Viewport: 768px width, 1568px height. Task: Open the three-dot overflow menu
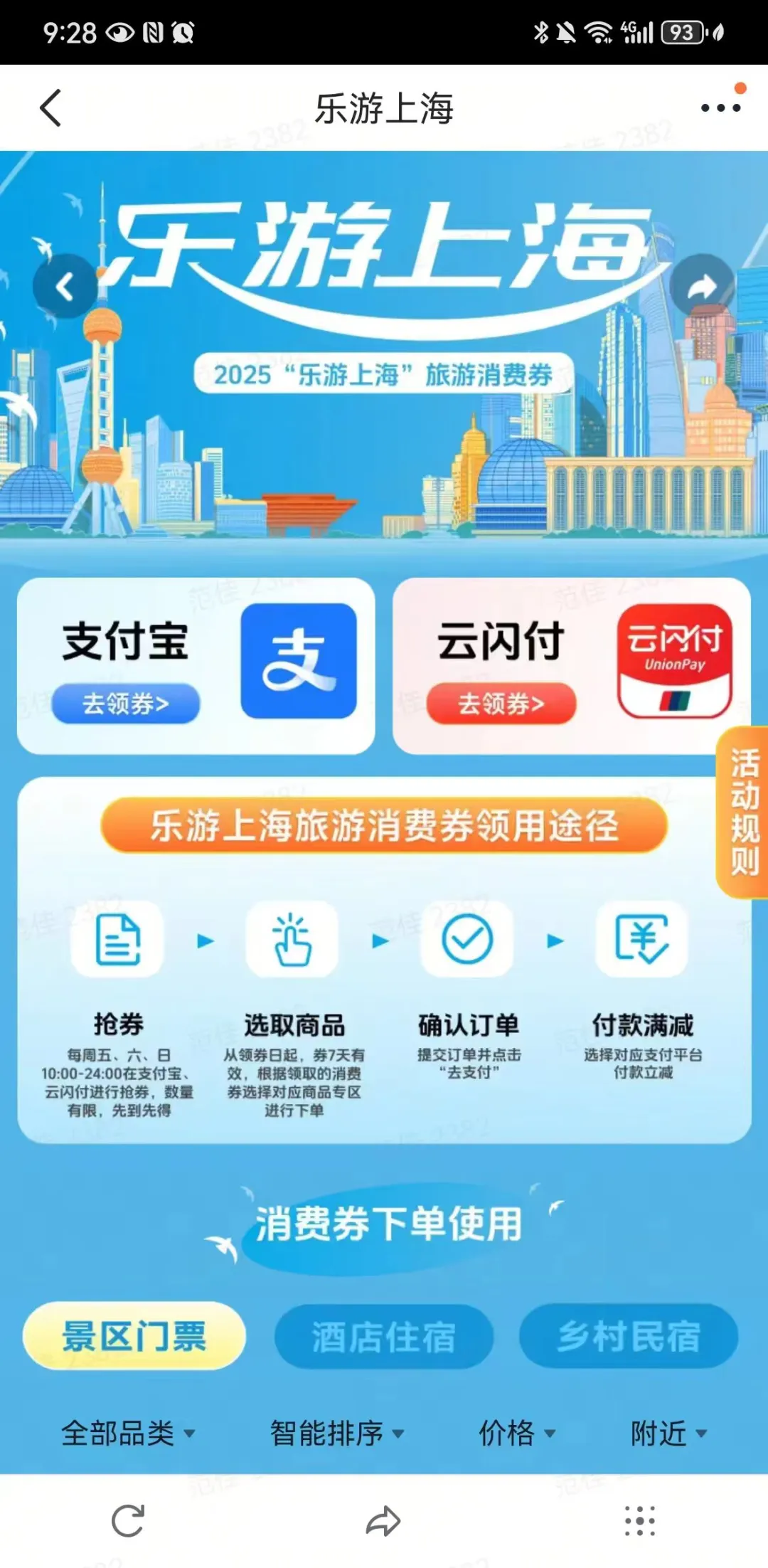[720, 108]
